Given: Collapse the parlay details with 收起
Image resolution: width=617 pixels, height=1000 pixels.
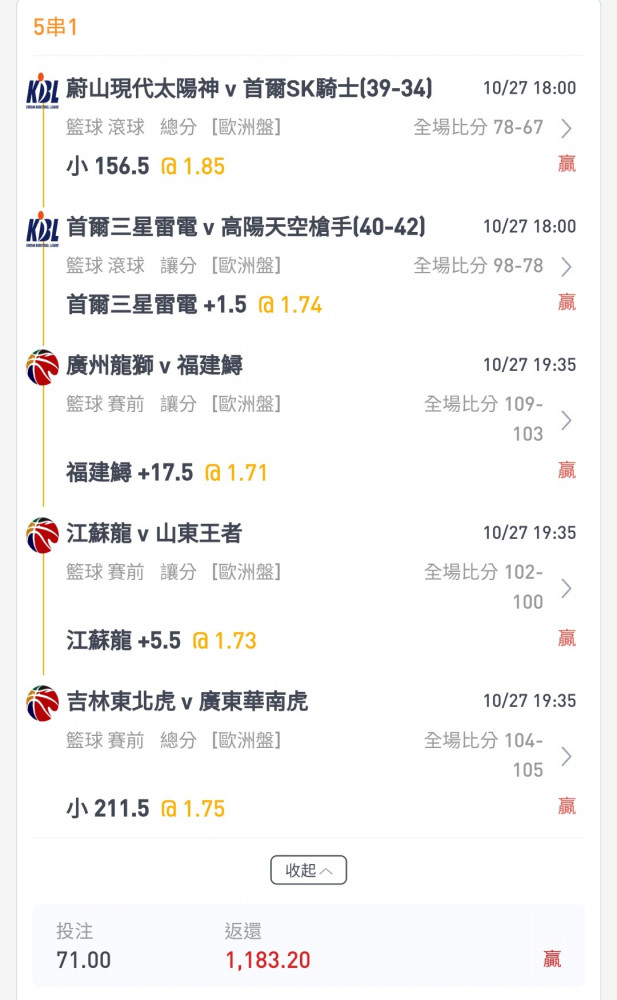Looking at the screenshot, I should (x=308, y=870).
